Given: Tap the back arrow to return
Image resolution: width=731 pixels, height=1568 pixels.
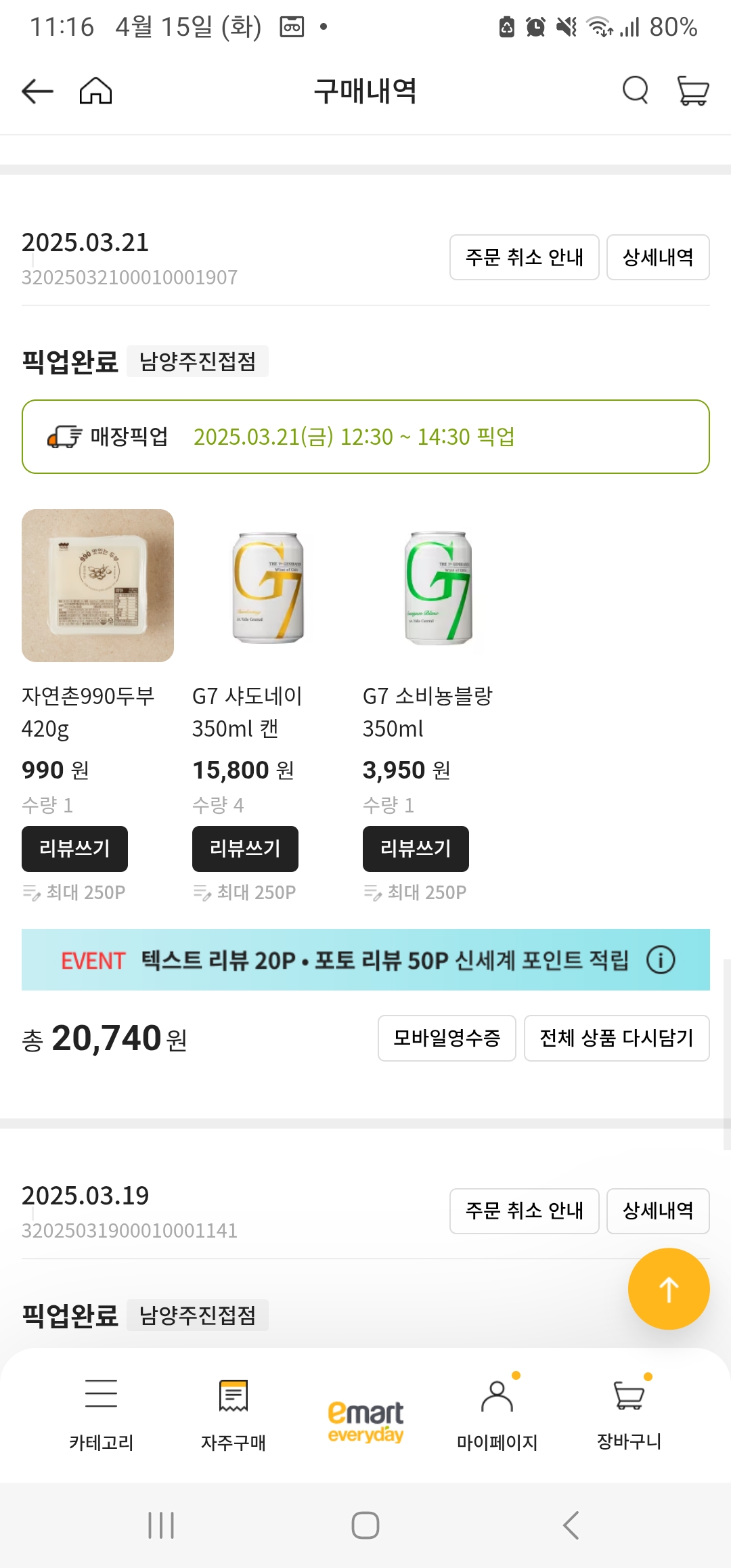Looking at the screenshot, I should [37, 91].
